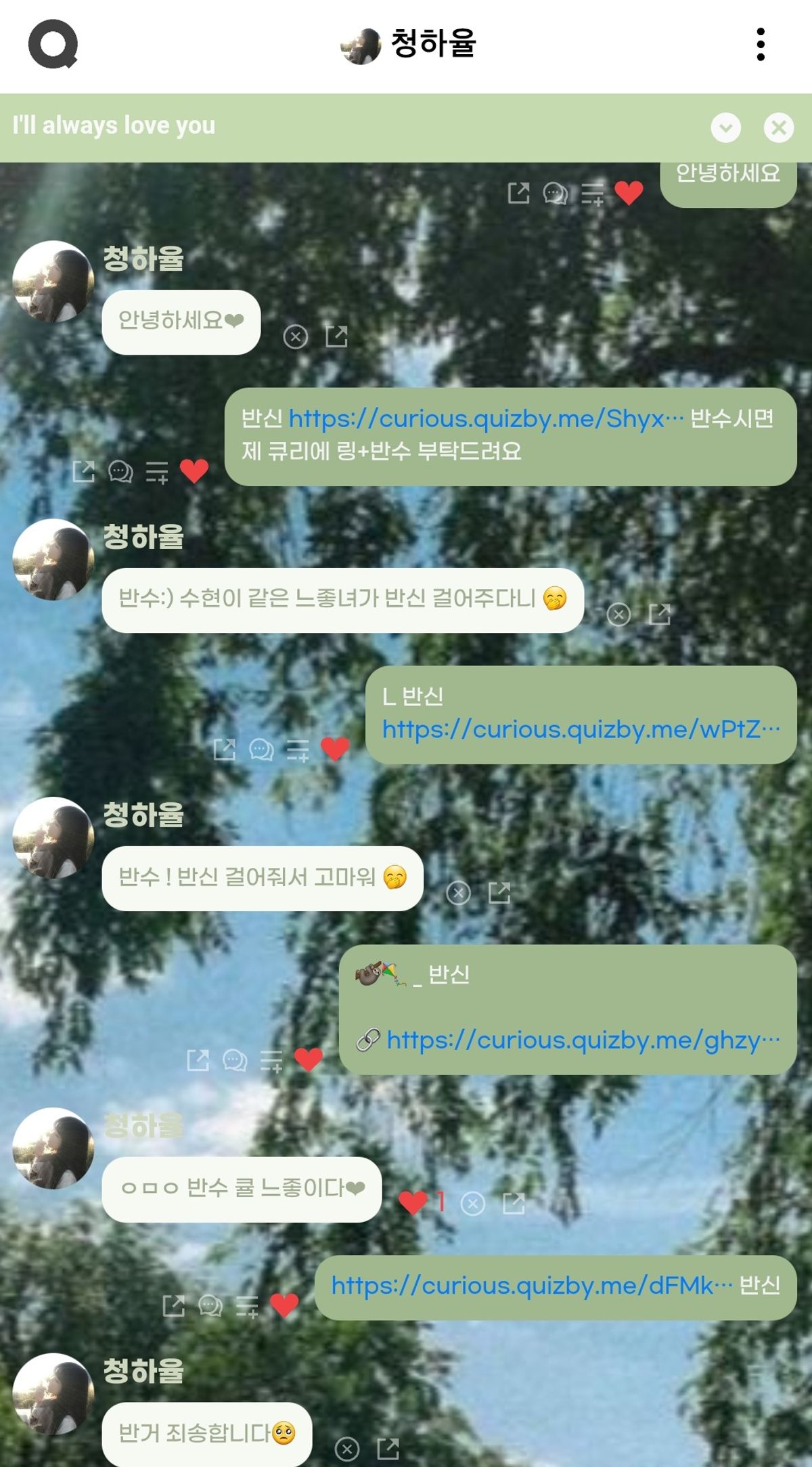Expand the pinned banner dropdown arrow
Image resolution: width=812 pixels, height=1467 pixels.
pyautogui.click(x=725, y=127)
